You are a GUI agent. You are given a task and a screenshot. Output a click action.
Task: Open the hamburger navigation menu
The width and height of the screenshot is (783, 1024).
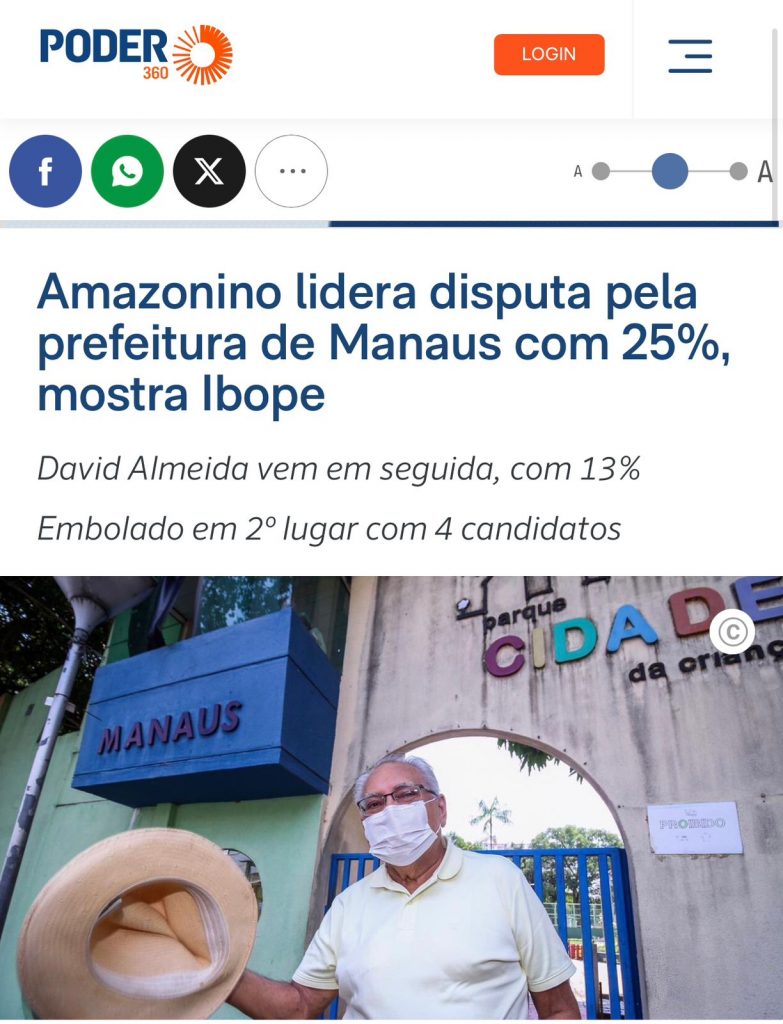(x=690, y=55)
